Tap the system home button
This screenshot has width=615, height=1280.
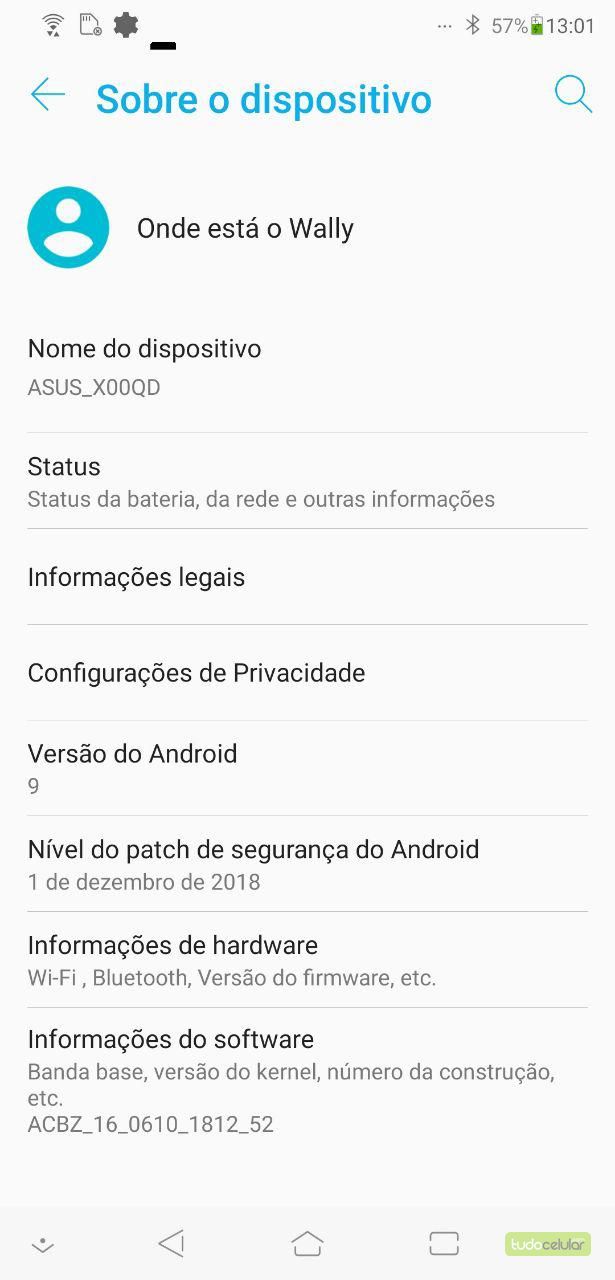307,1243
